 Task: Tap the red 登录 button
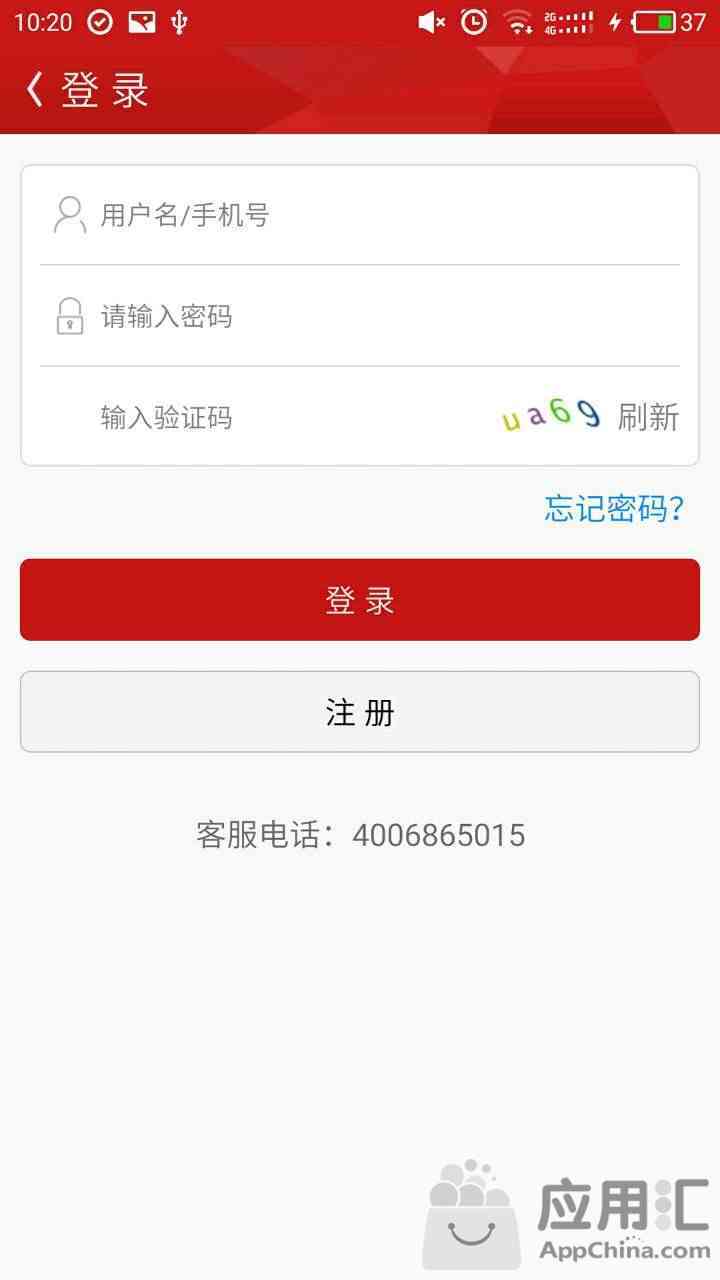pos(360,600)
